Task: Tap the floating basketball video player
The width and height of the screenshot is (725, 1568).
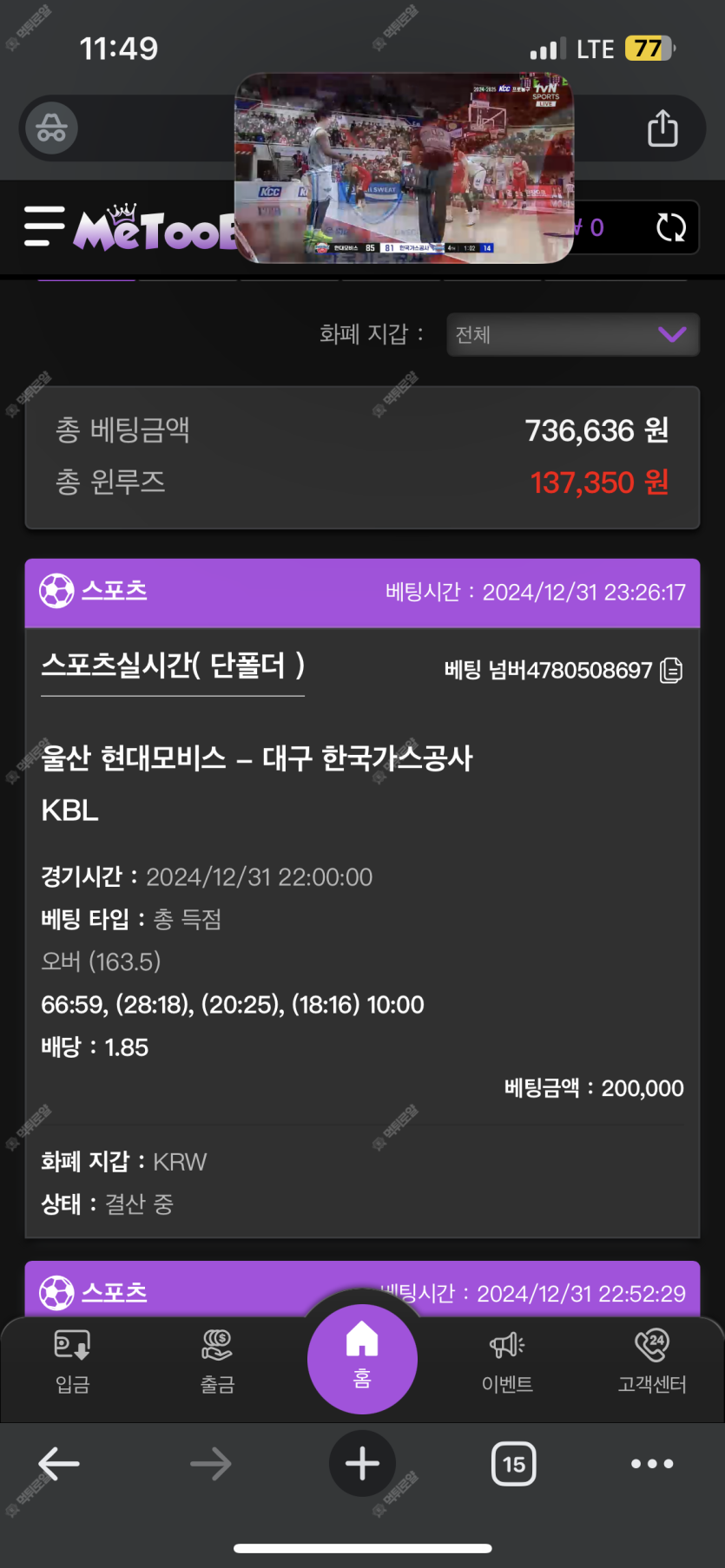Action: point(404,169)
